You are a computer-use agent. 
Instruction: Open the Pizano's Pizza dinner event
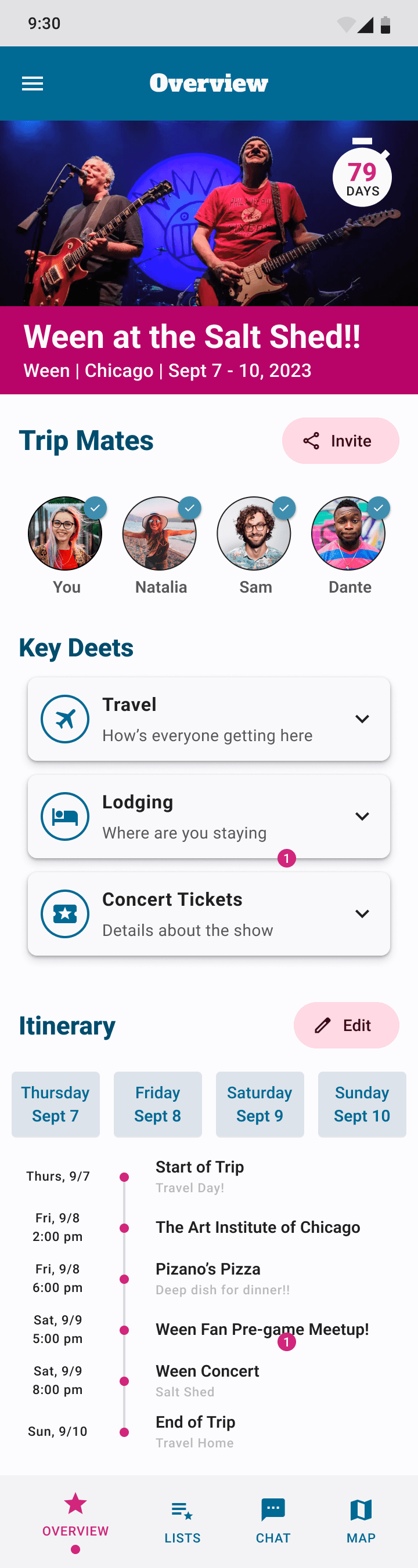[x=208, y=1269]
